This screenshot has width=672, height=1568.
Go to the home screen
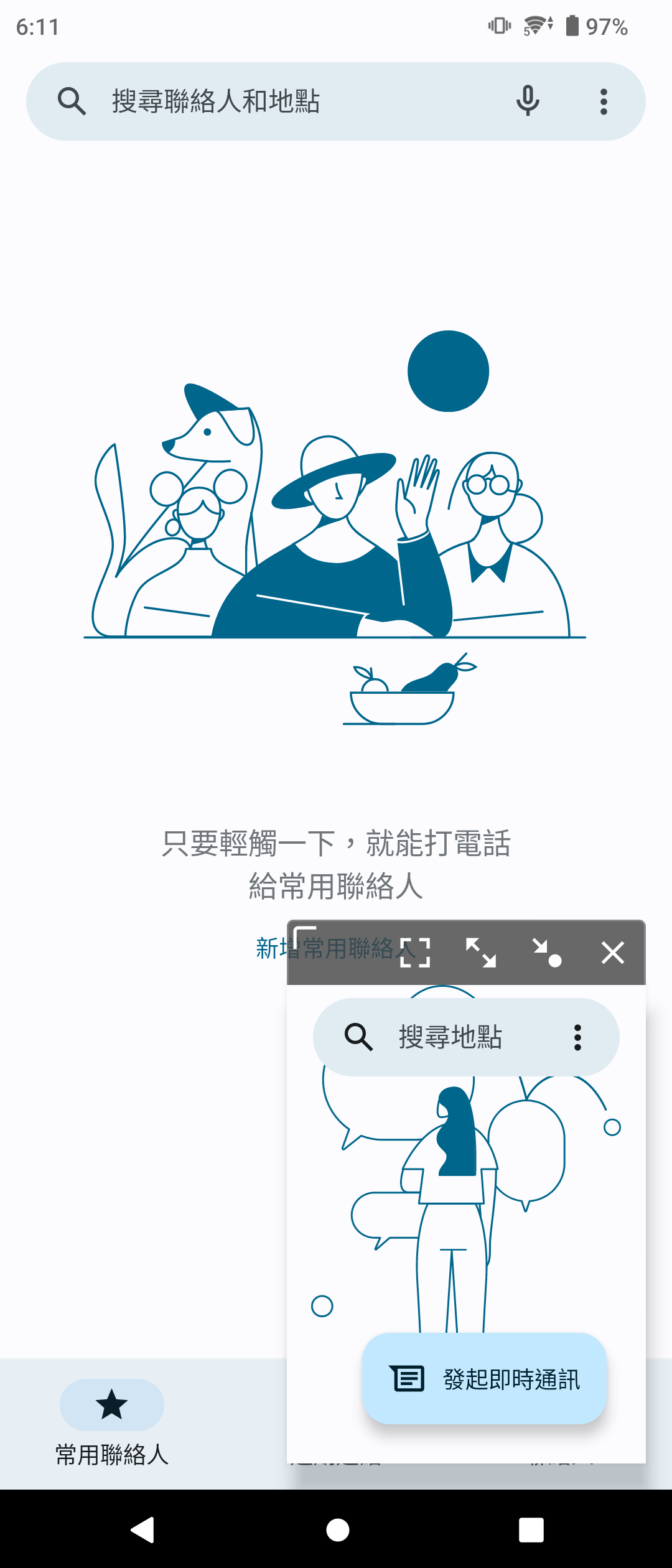pos(337,1529)
